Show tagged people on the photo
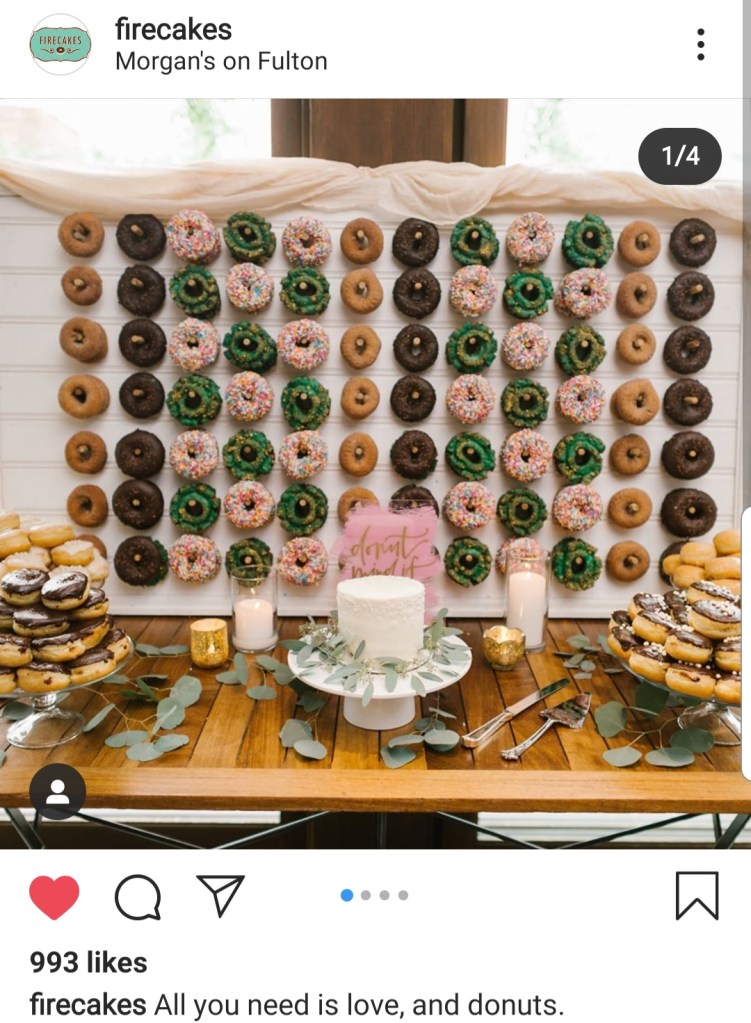The image size is (751, 1023). click(x=57, y=793)
